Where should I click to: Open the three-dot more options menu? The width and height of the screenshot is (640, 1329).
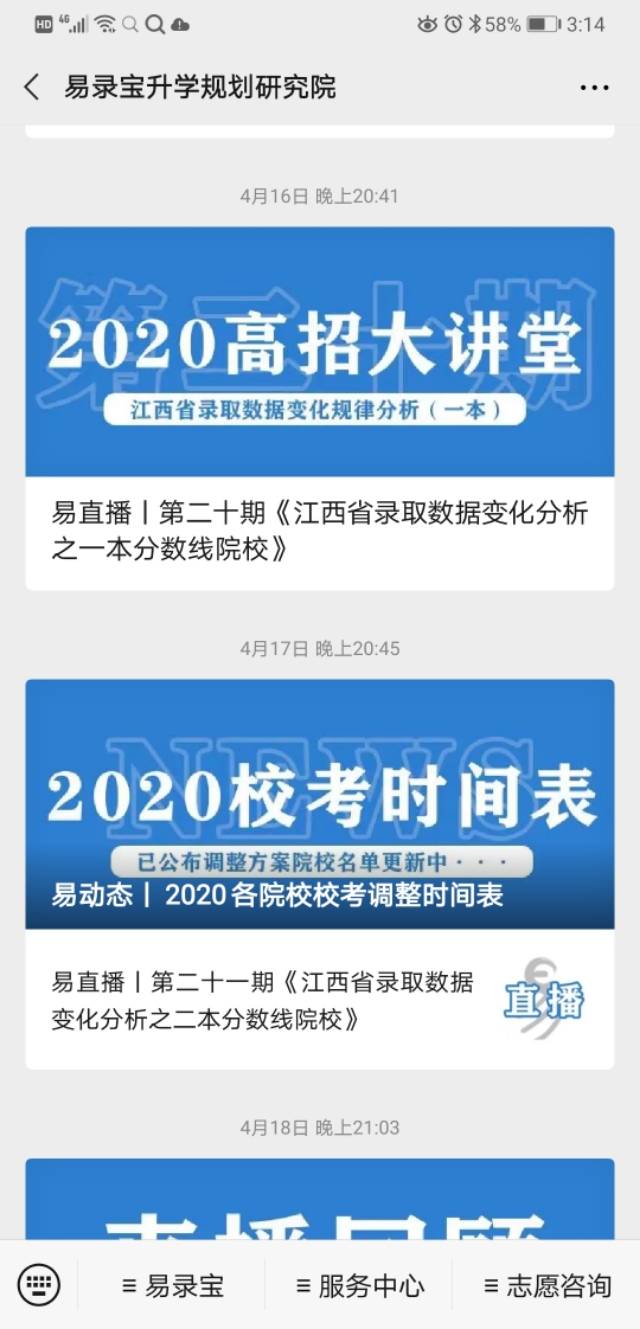coord(594,88)
